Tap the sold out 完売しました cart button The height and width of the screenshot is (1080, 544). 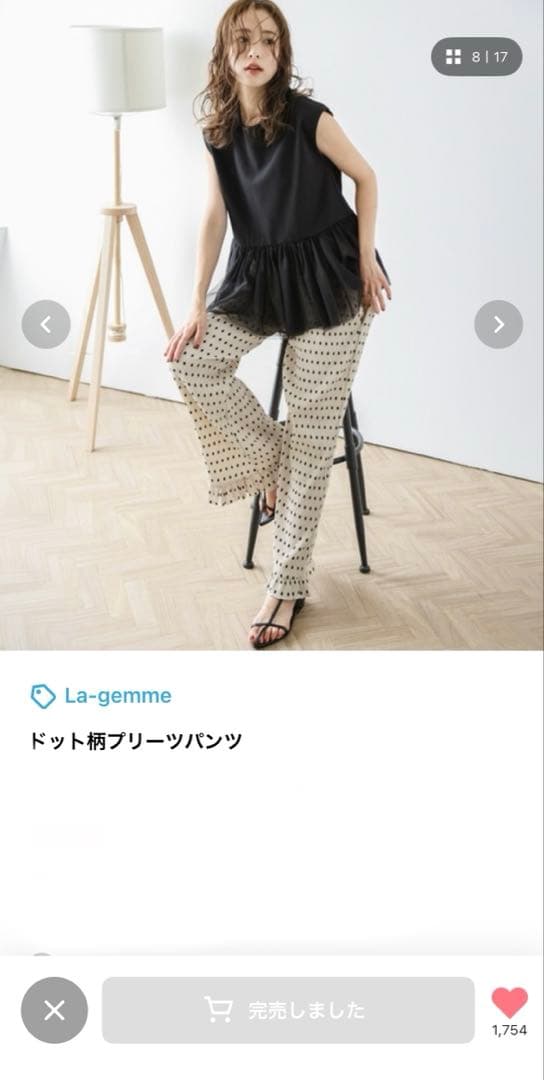point(288,1010)
